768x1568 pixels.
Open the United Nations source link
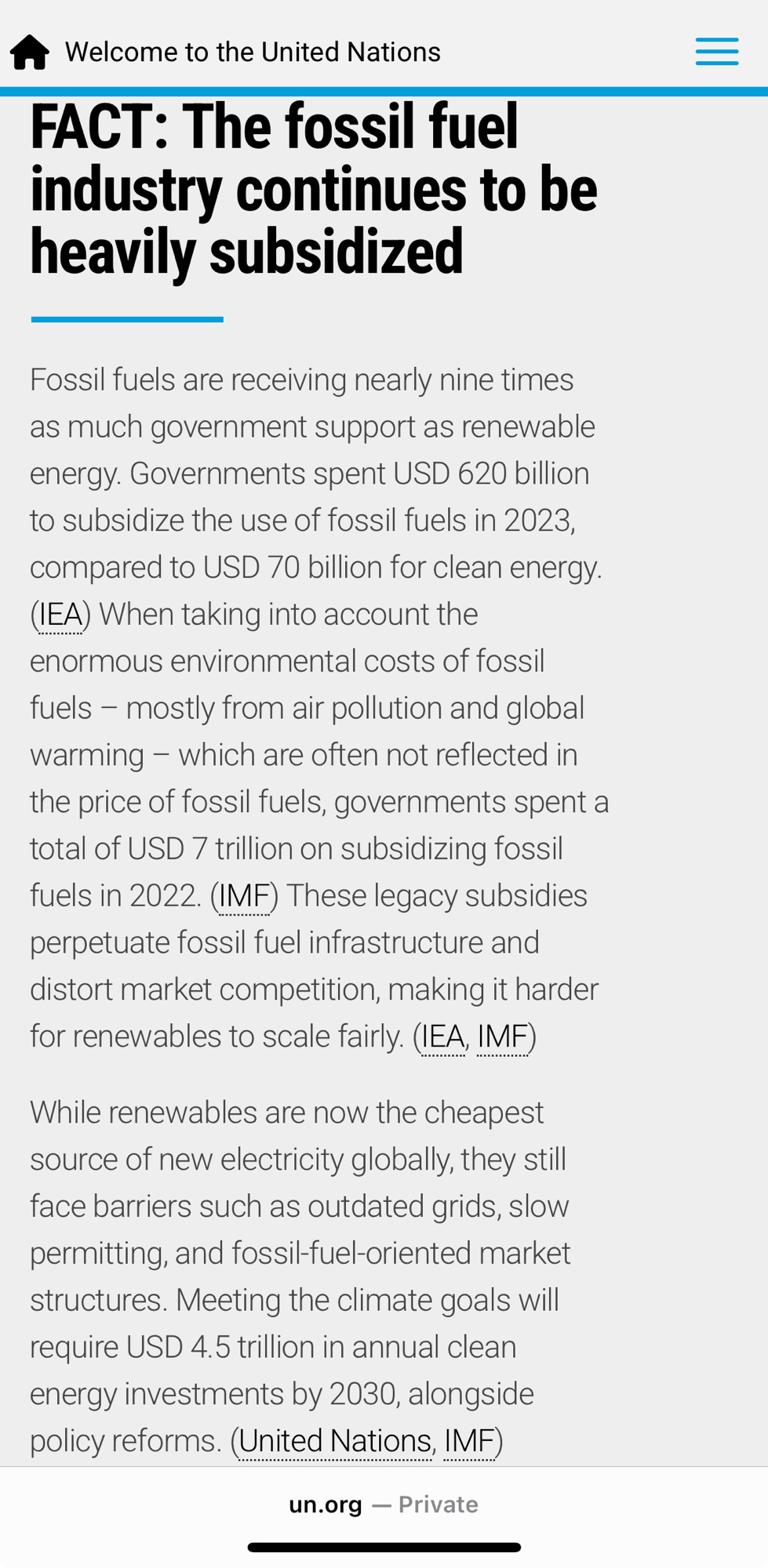coord(335,1442)
